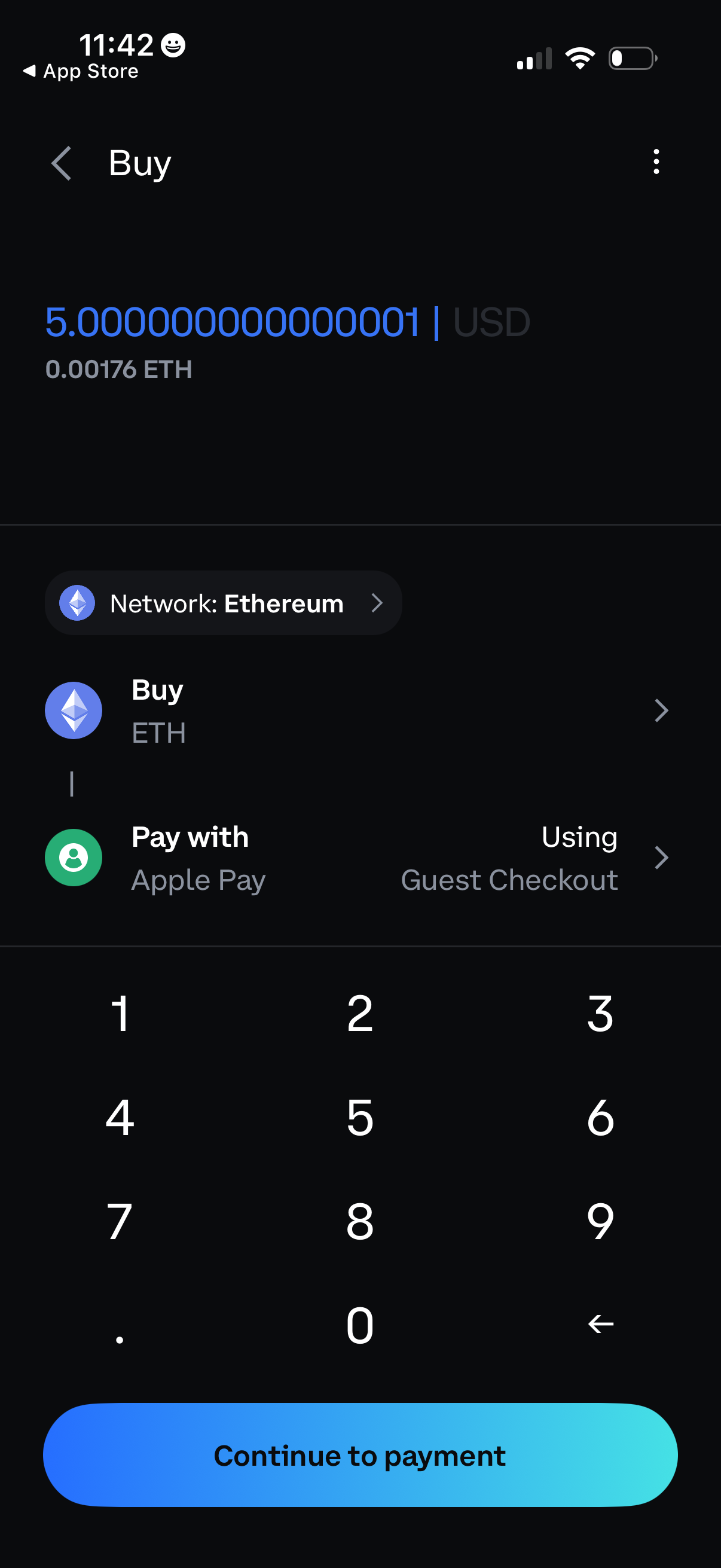Screen dimensions: 721x1568
Task: Return to the App Store
Action: [81, 71]
